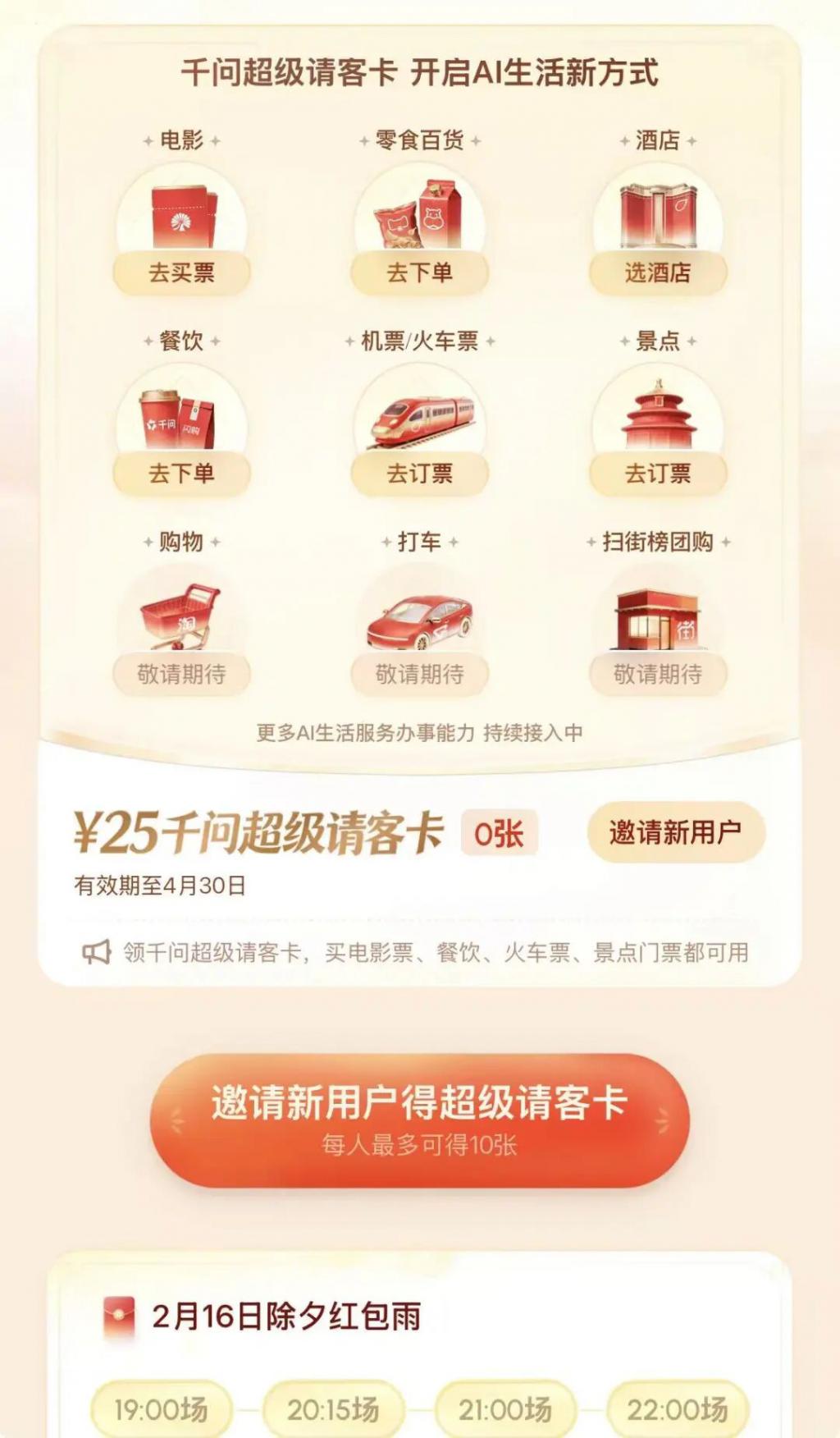Open 选酒店 for hotels
The height and width of the screenshot is (1438, 840).
[x=658, y=272]
